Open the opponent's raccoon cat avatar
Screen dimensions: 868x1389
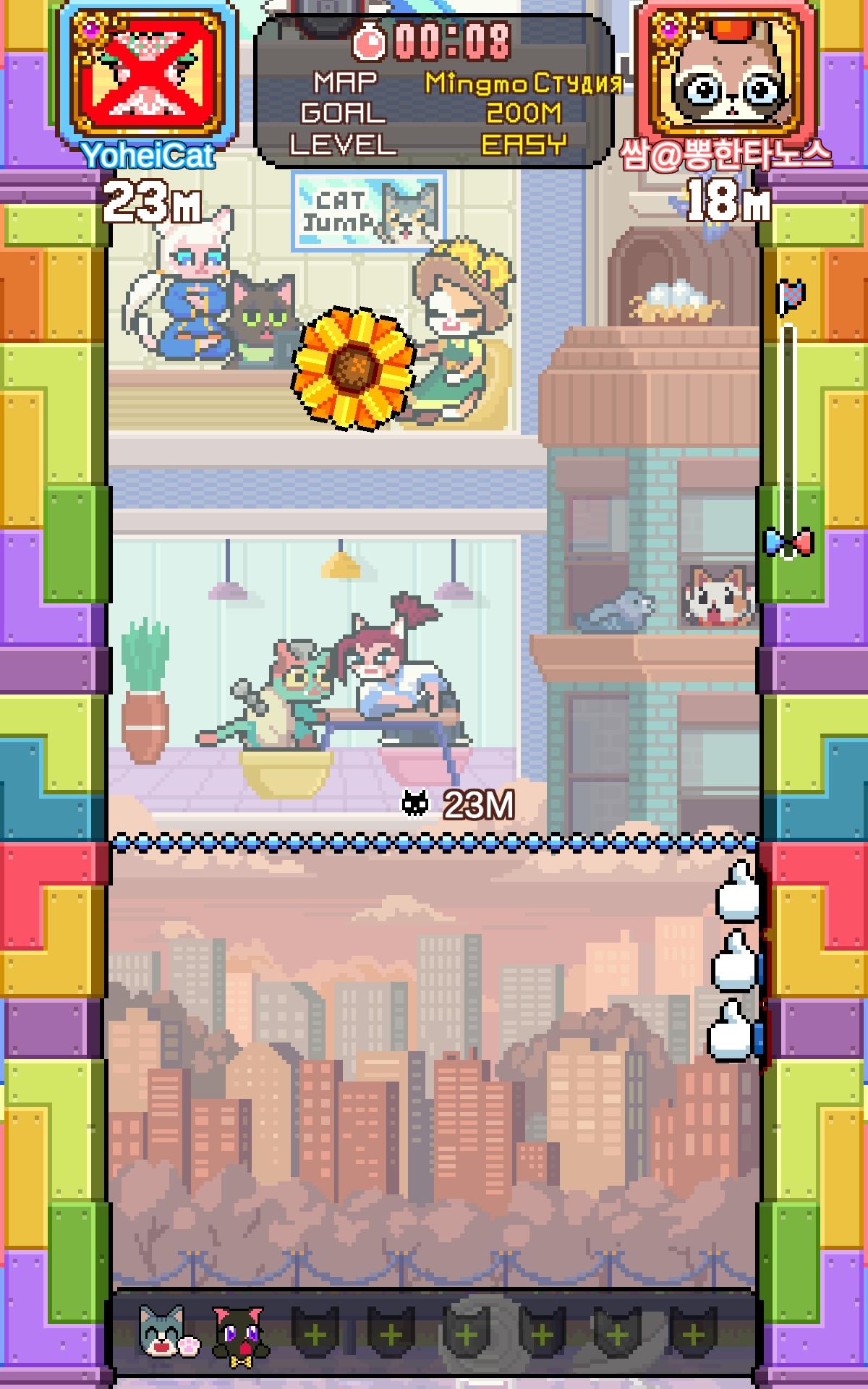tap(726, 72)
